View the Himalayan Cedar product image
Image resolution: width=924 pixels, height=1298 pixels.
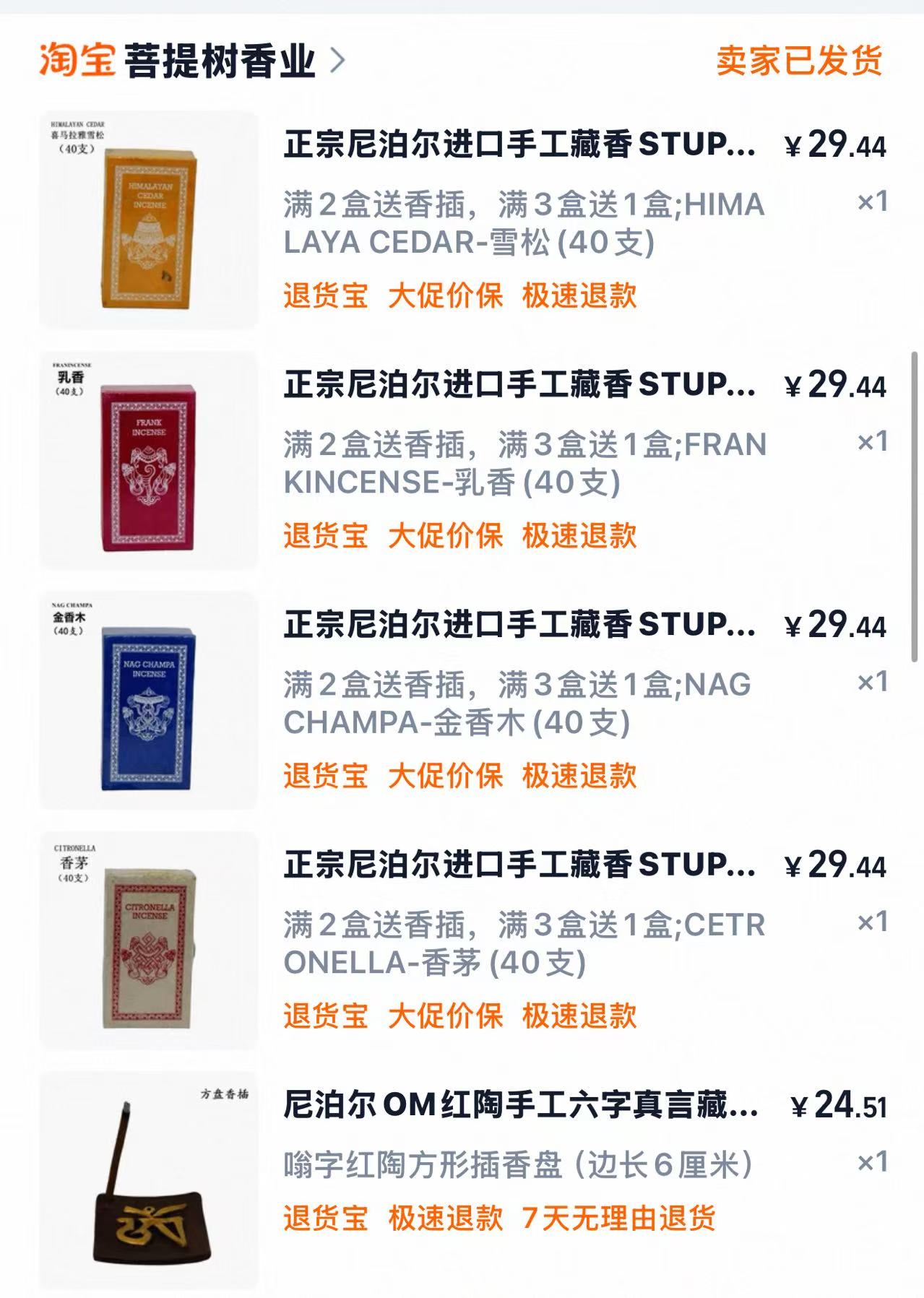(148, 220)
